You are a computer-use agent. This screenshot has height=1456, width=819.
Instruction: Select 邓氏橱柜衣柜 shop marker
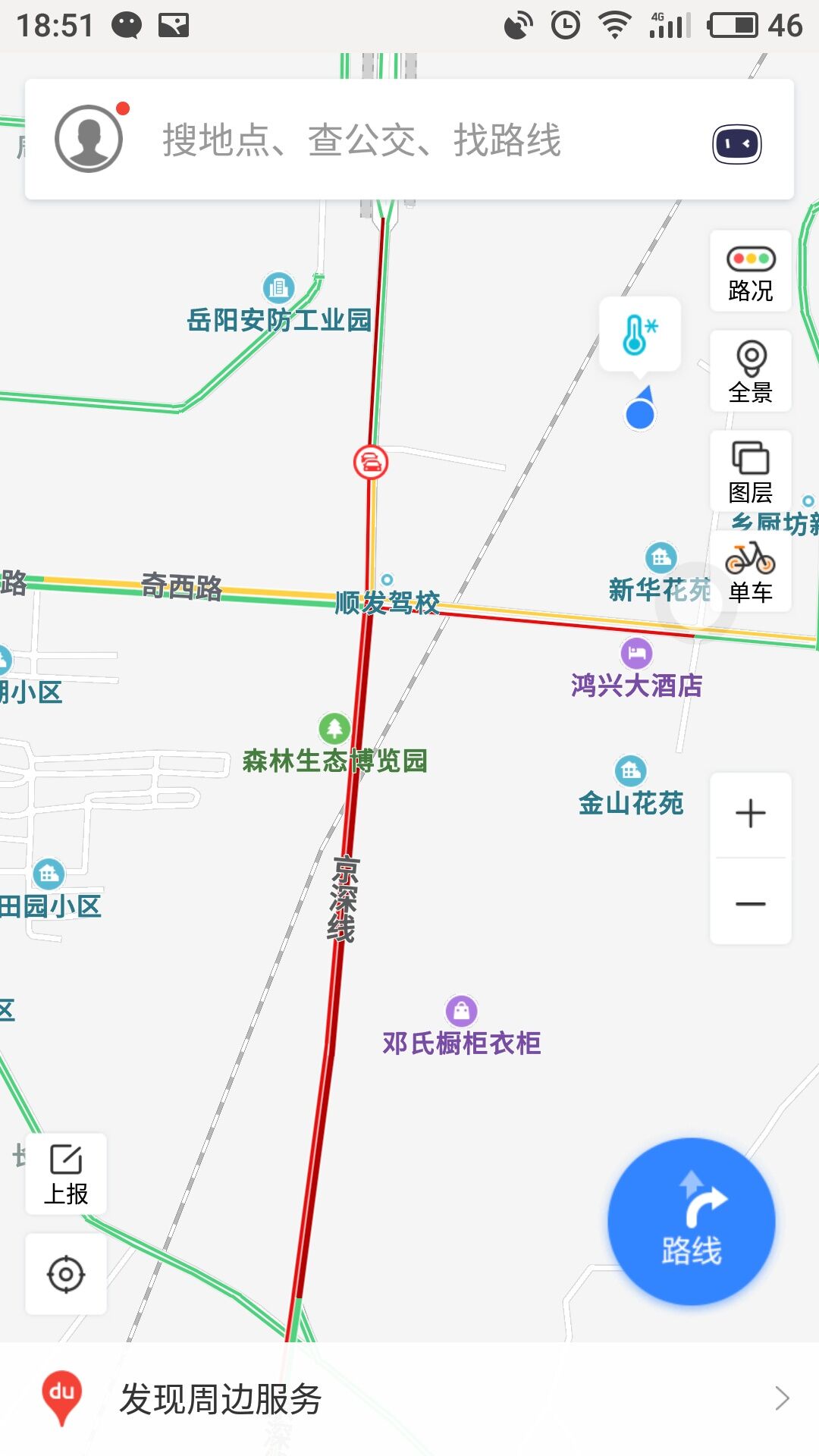point(461,1011)
